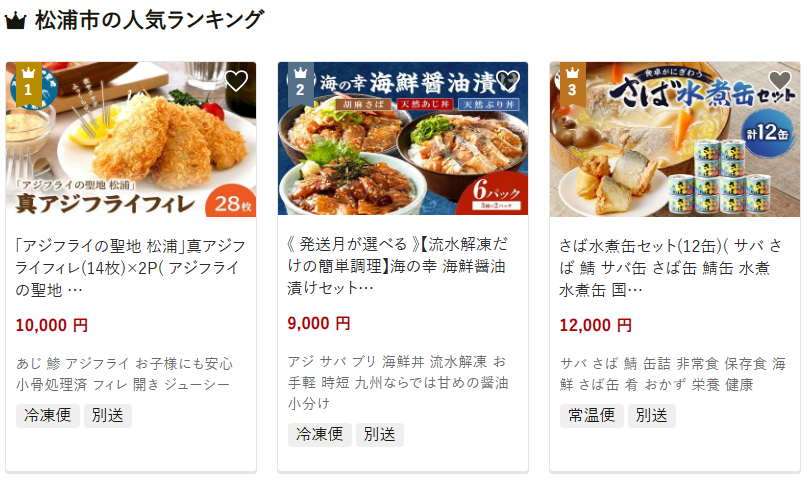This screenshot has height=480, width=809.
Task: Favorite the 海鮮醤油漬けセット with the heart icon
Action: point(508,82)
